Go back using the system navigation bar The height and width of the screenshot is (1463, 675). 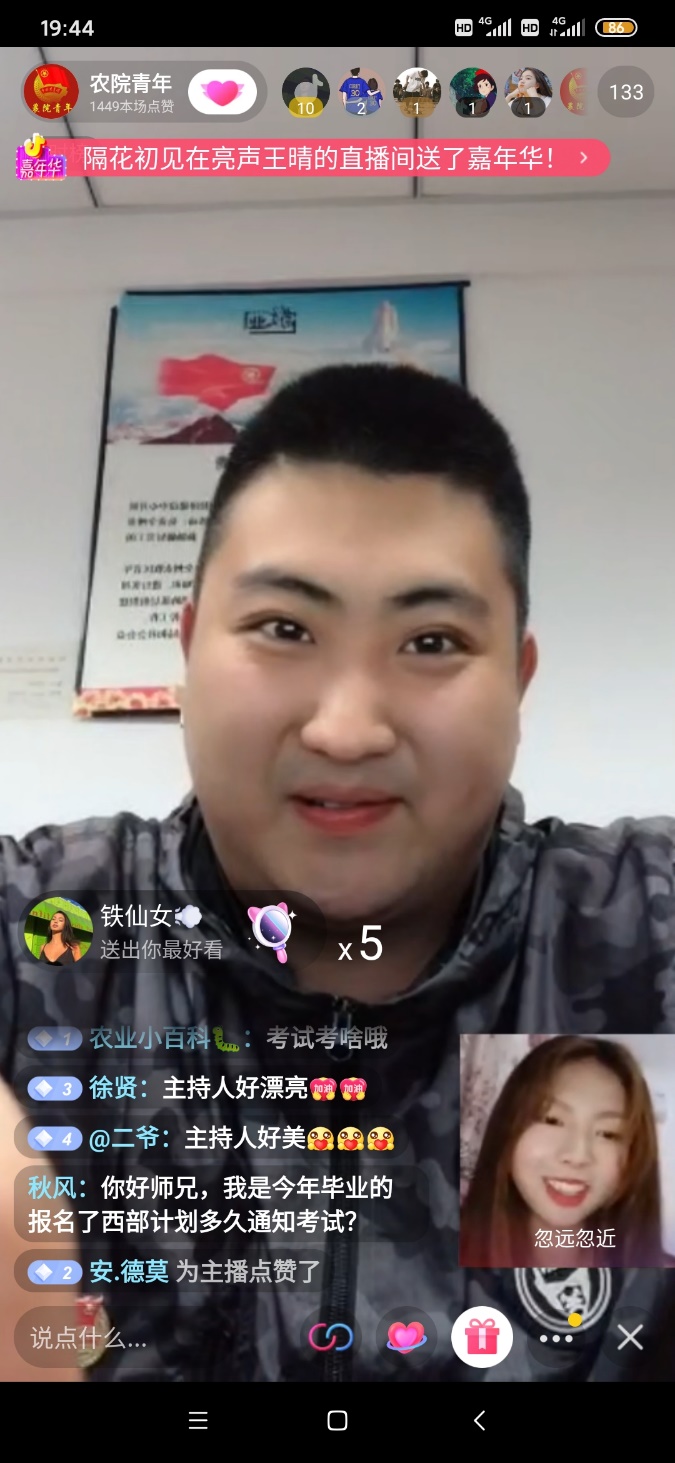click(x=479, y=1420)
